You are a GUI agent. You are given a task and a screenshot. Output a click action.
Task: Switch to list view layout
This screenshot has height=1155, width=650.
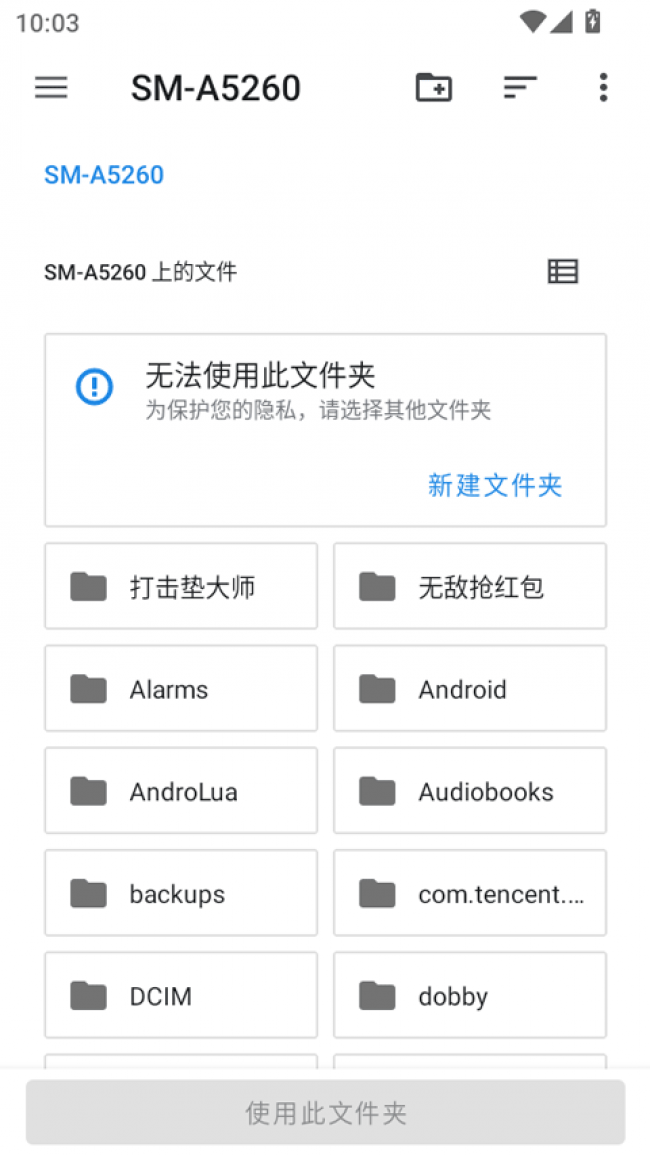tap(563, 271)
